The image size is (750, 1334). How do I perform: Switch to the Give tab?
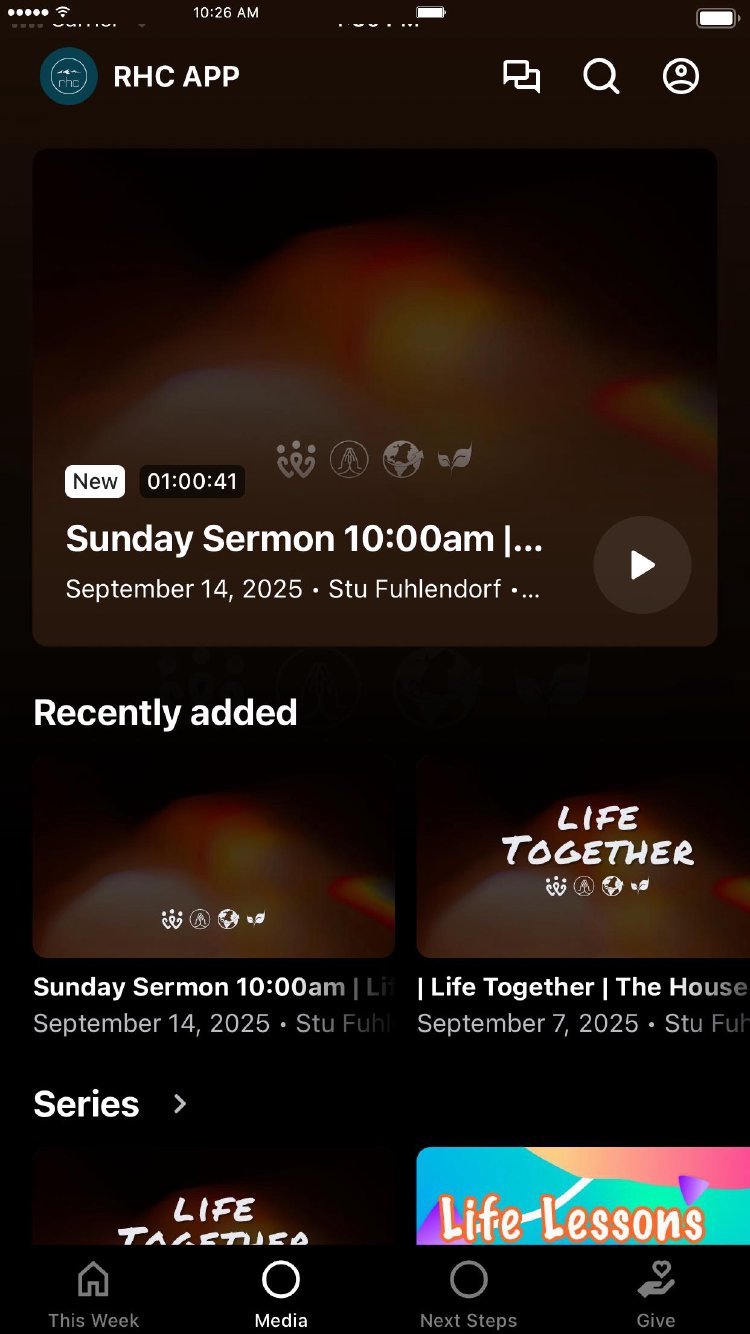656,1294
